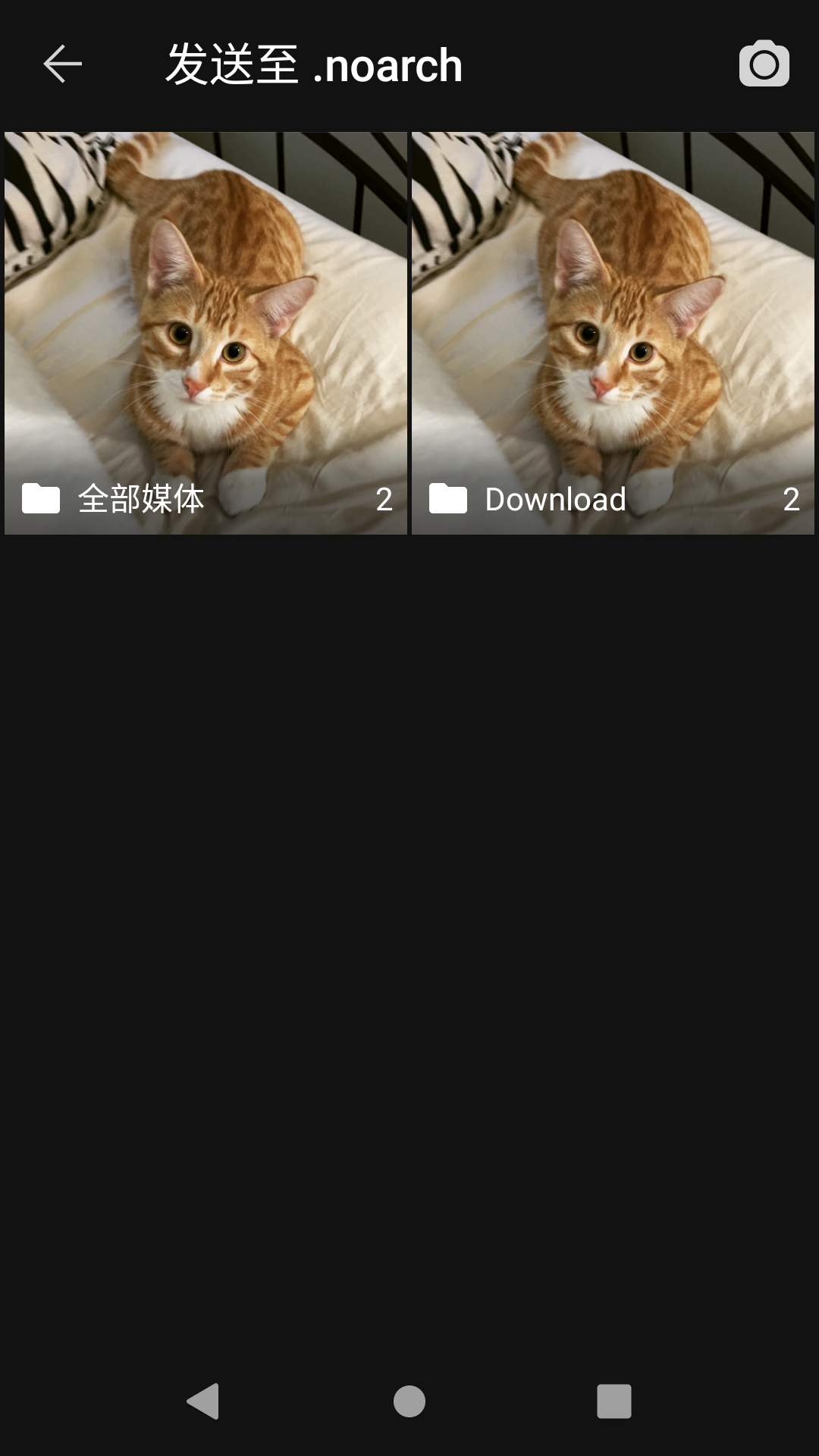This screenshot has width=819, height=1456.
Task: Tap the item count on Download album
Action: tap(792, 498)
